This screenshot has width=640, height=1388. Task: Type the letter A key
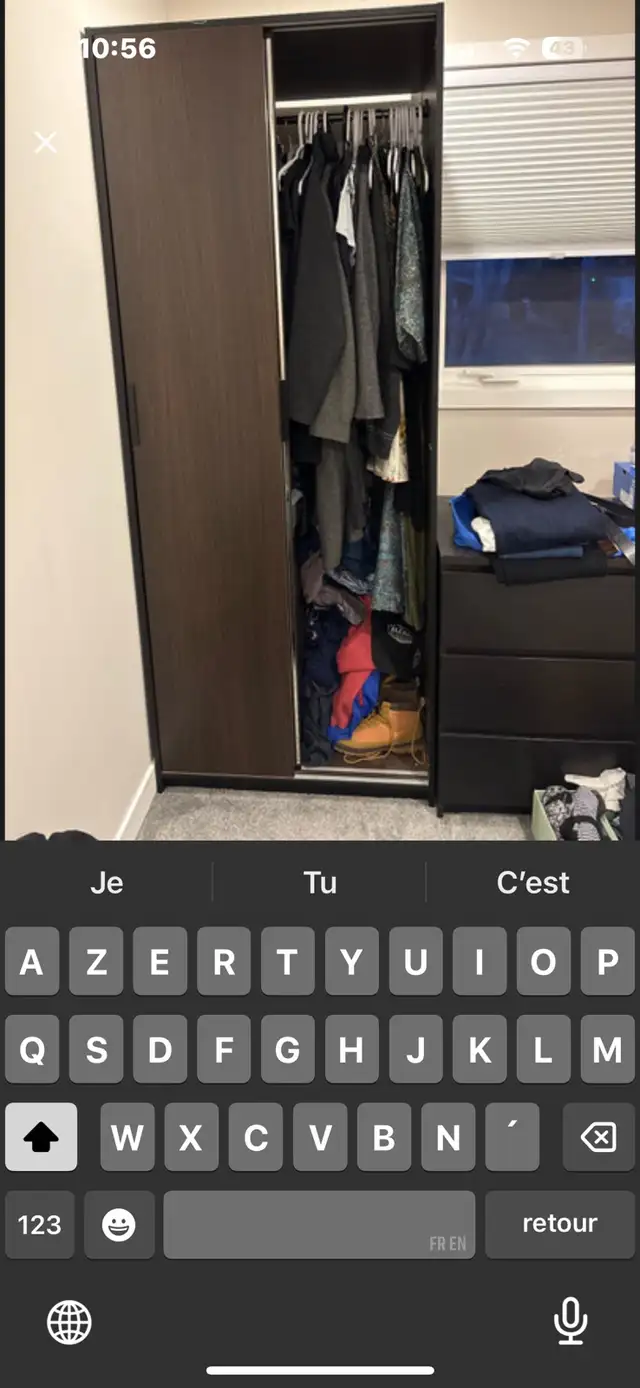[x=32, y=961]
